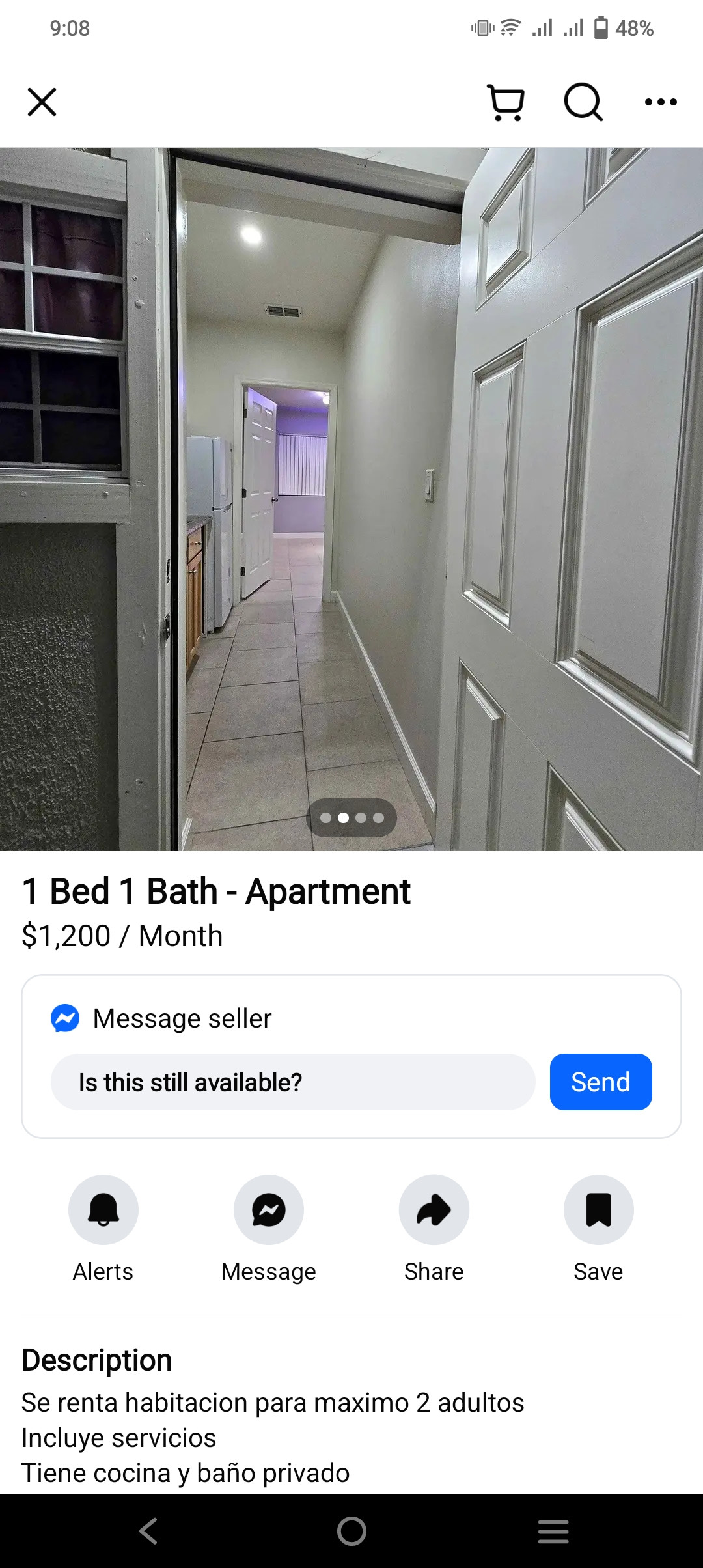This screenshot has width=703, height=1568.
Task: Open marketplace search
Action: pyautogui.click(x=583, y=102)
